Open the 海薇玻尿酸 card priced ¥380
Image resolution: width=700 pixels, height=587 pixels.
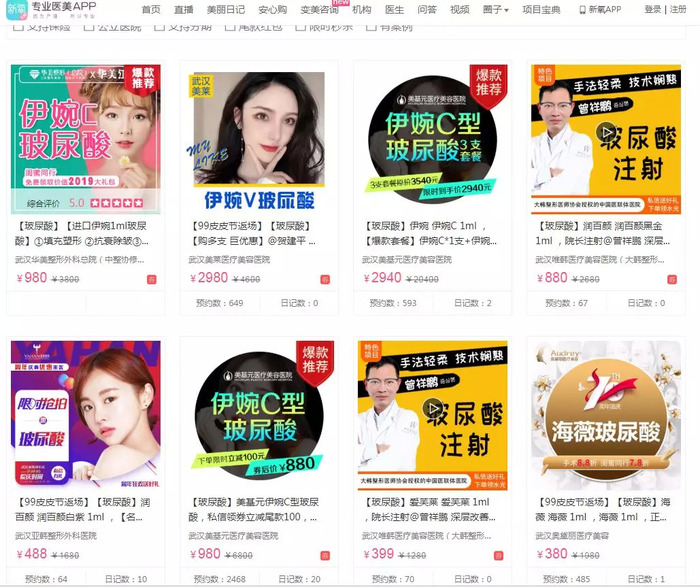604,415
